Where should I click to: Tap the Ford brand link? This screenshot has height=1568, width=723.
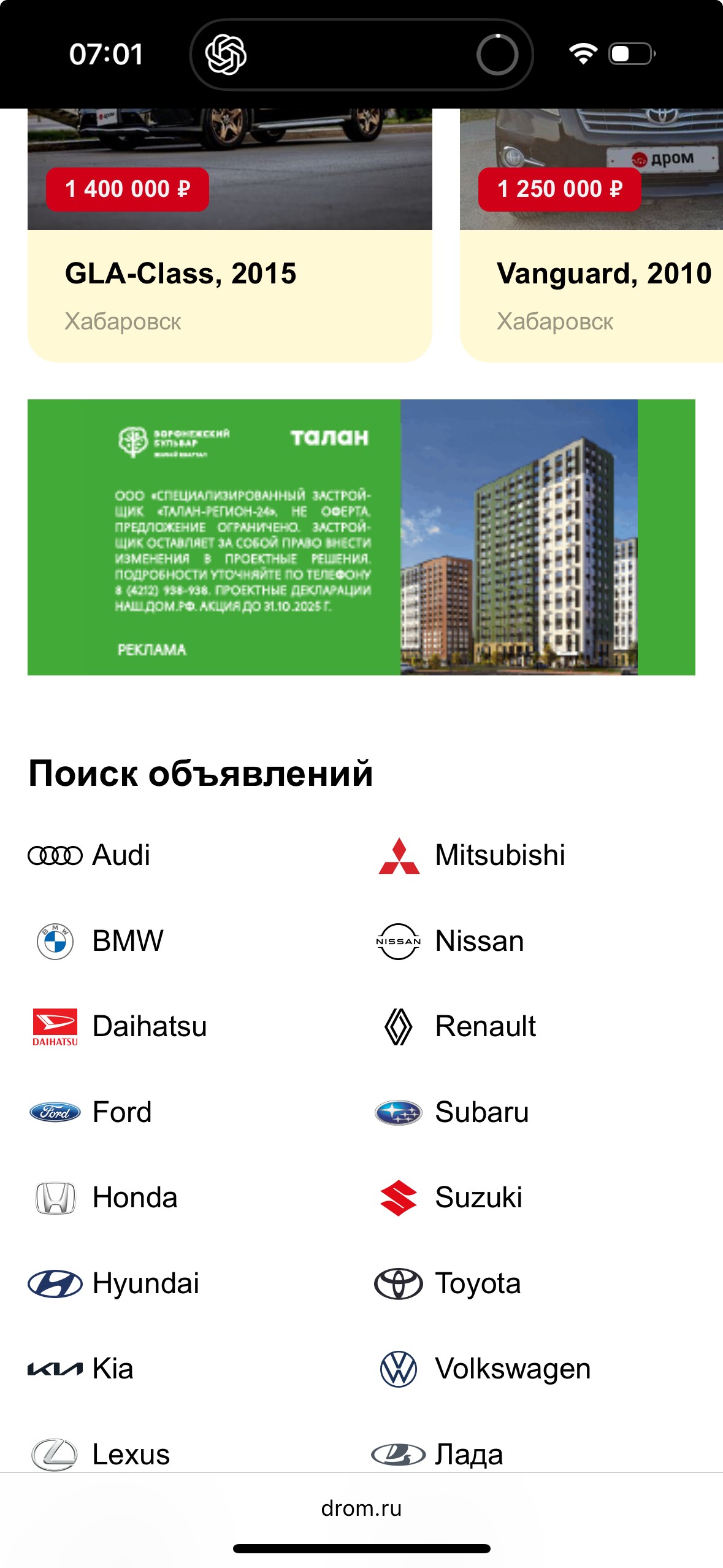pos(121,1112)
